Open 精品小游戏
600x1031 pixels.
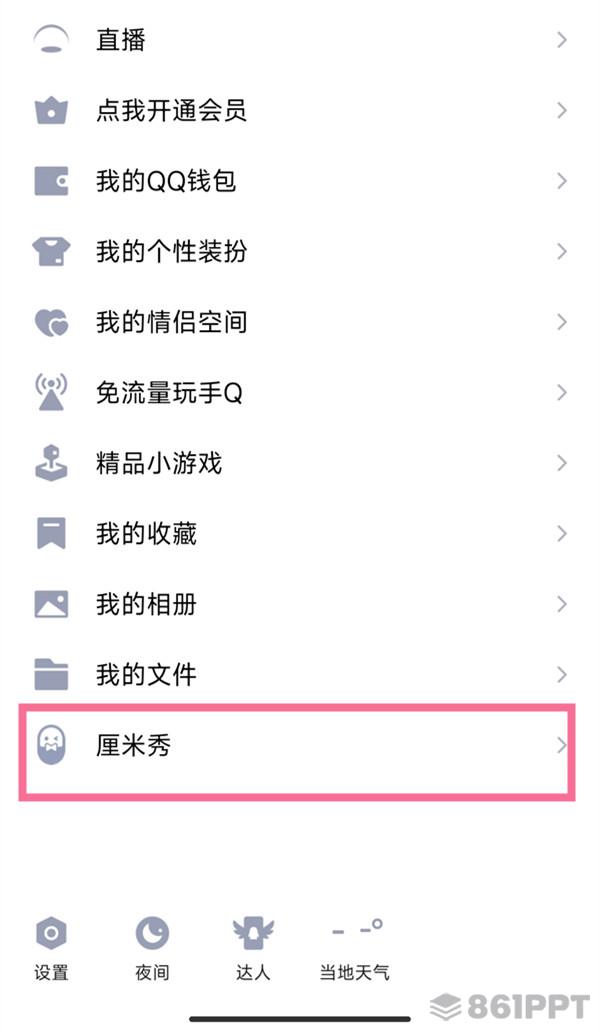pyautogui.click(x=300, y=463)
